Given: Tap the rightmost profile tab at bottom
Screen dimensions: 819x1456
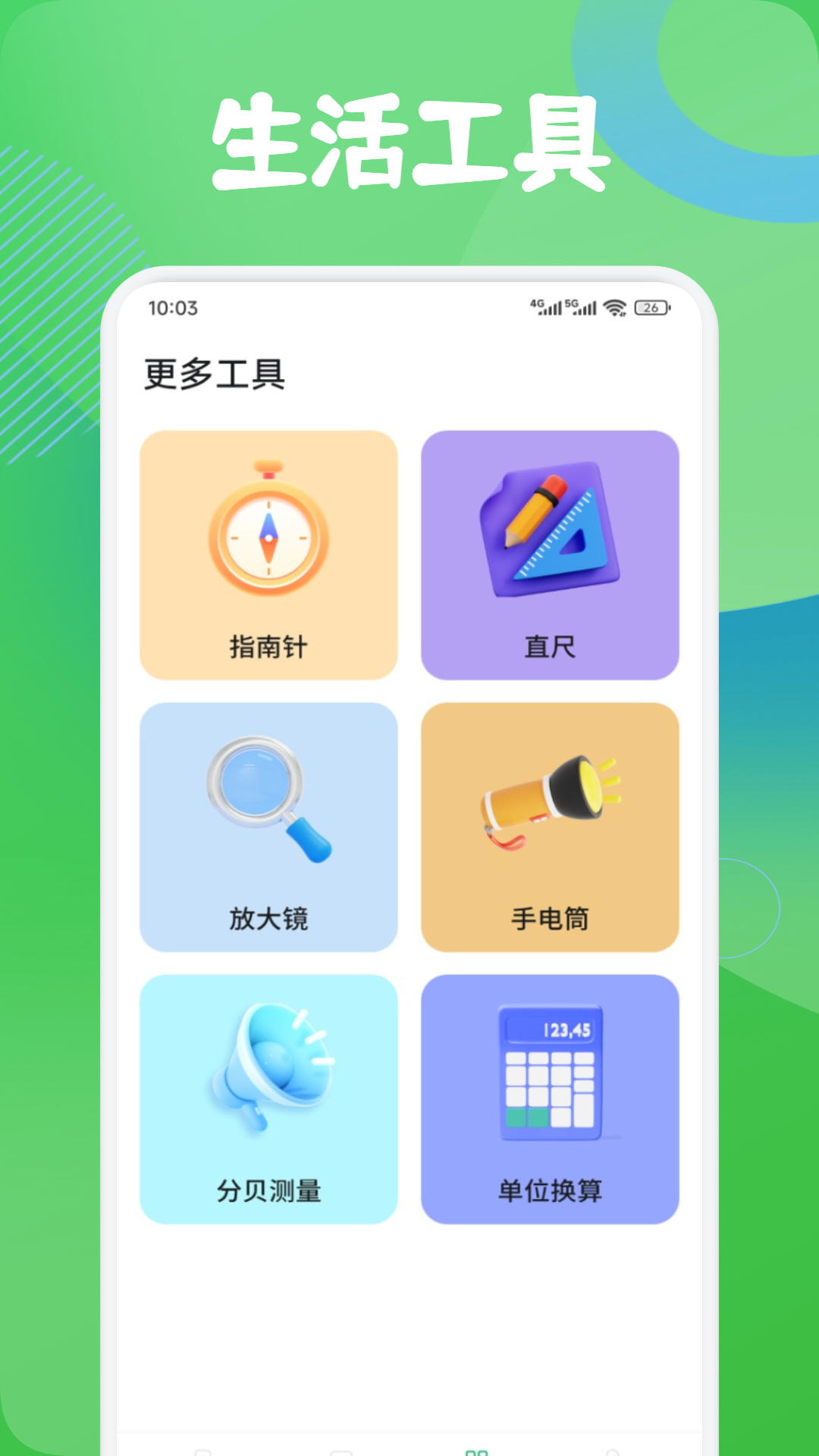Looking at the screenshot, I should coord(614,1447).
